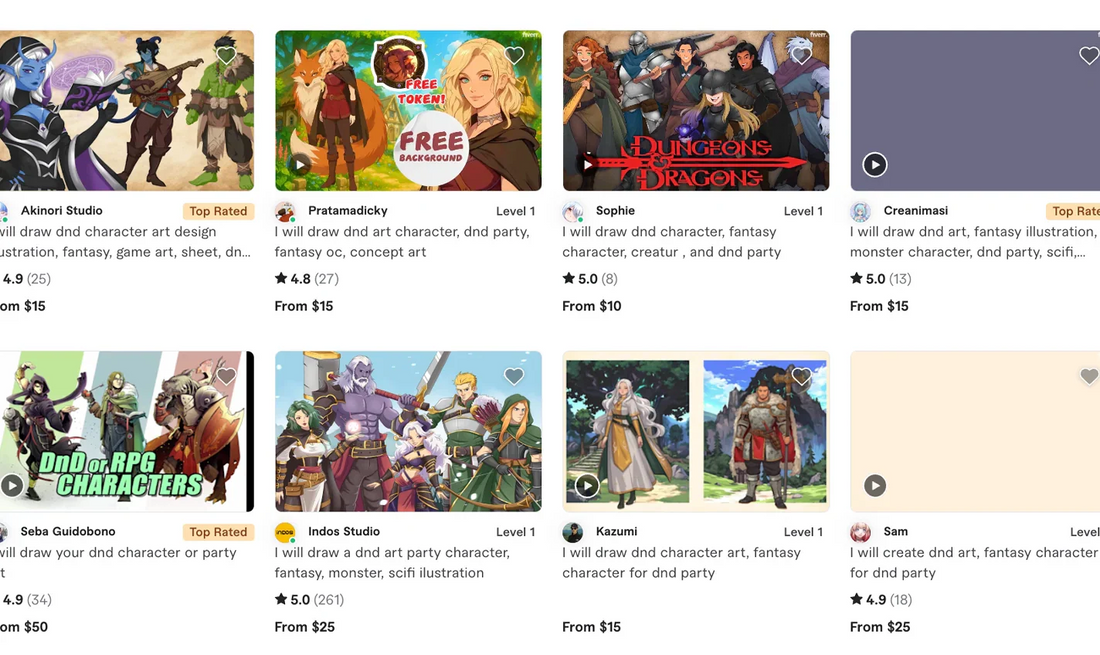Viewport: 1100px width, 655px height.
Task: Play Kazumi's gig preview video
Action: (x=587, y=486)
